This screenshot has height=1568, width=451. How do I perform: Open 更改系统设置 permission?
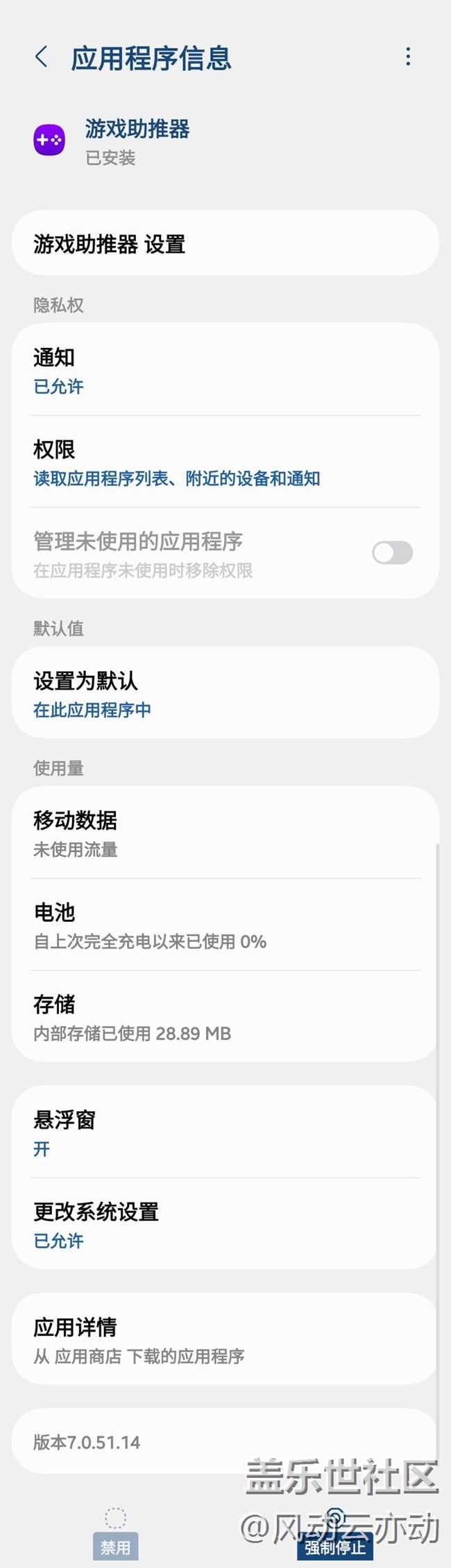(226, 1224)
